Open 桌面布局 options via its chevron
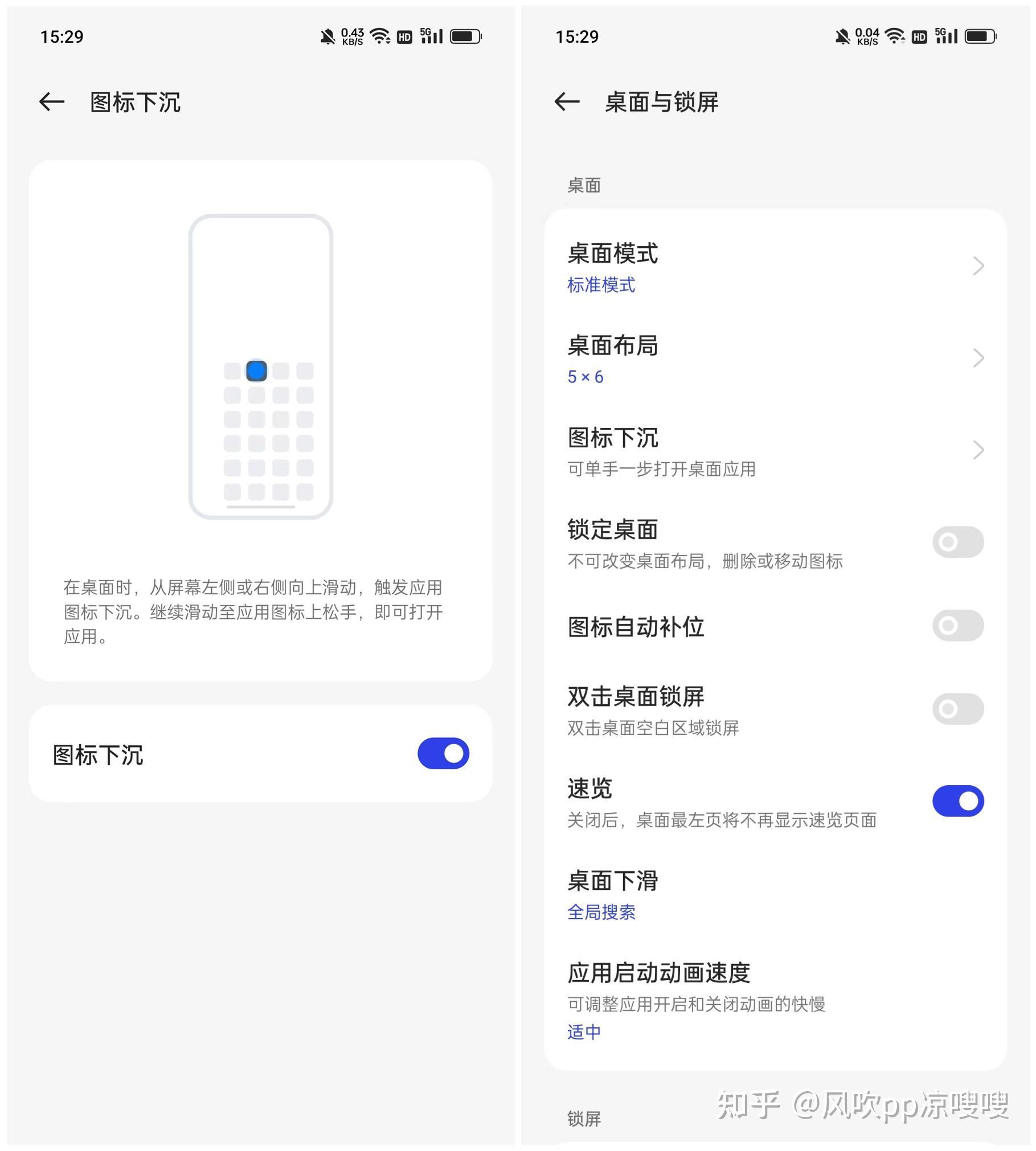 [x=978, y=358]
